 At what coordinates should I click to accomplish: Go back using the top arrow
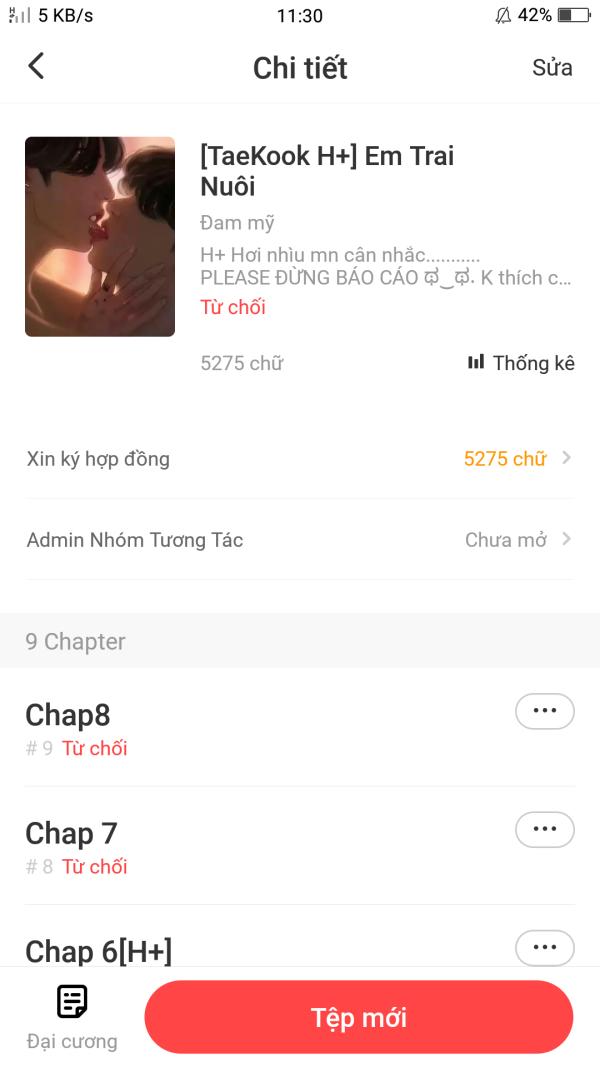[x=37, y=67]
